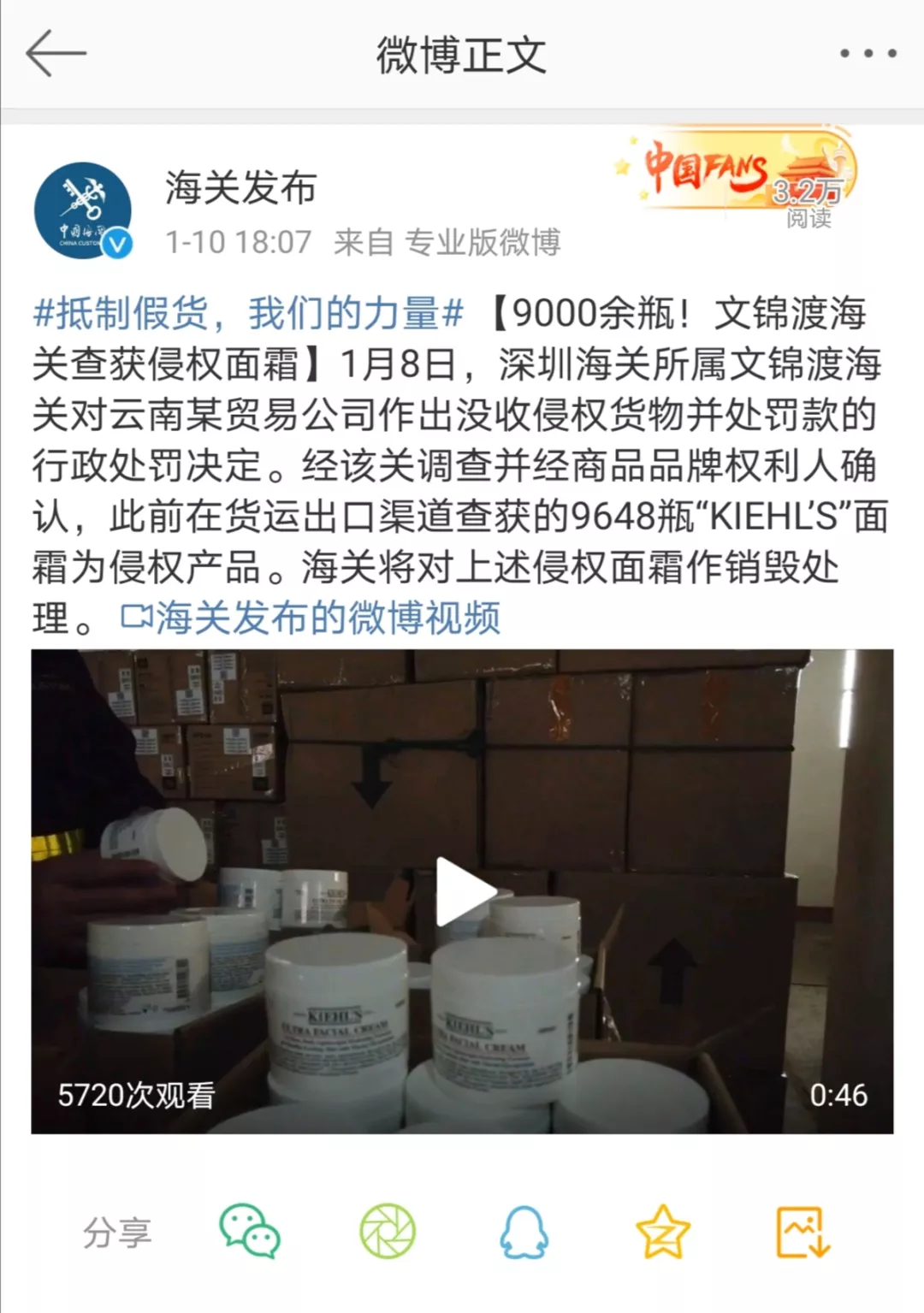Save the post as image

pyautogui.click(x=802, y=1231)
